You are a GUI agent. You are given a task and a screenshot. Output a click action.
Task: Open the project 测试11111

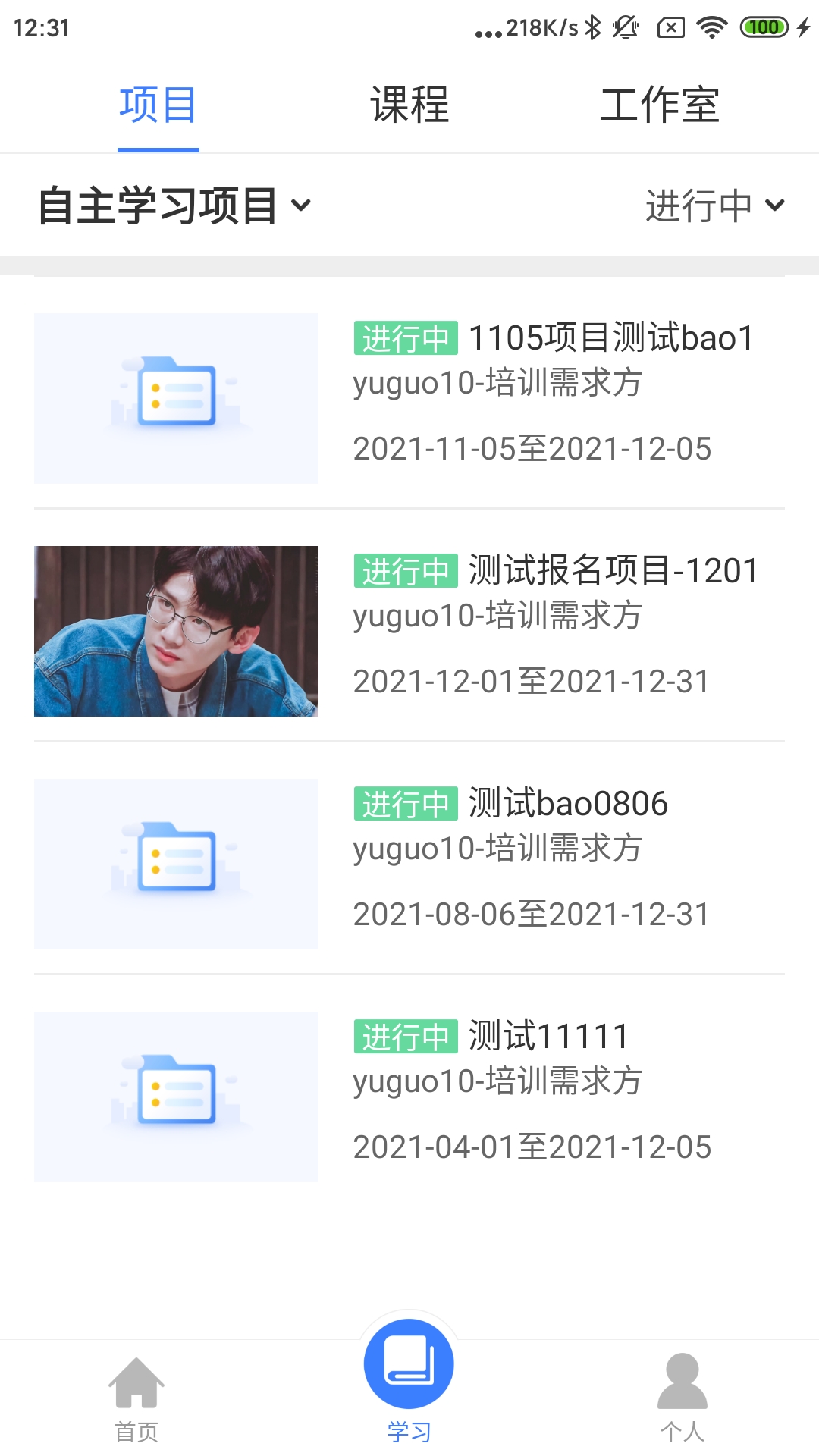tap(548, 1036)
